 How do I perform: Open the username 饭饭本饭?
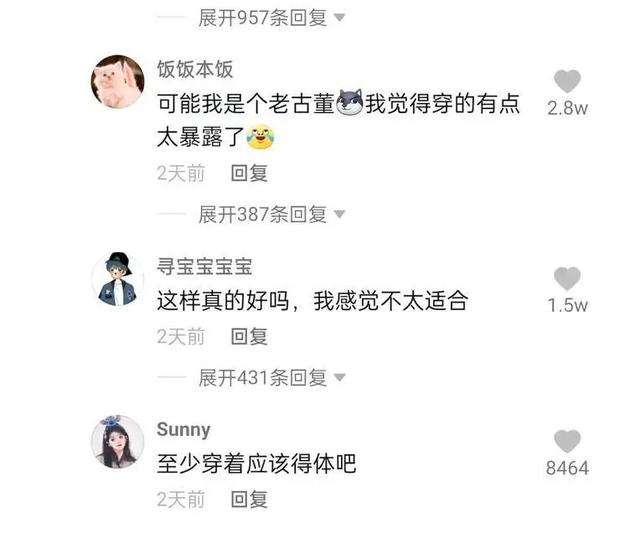195,69
